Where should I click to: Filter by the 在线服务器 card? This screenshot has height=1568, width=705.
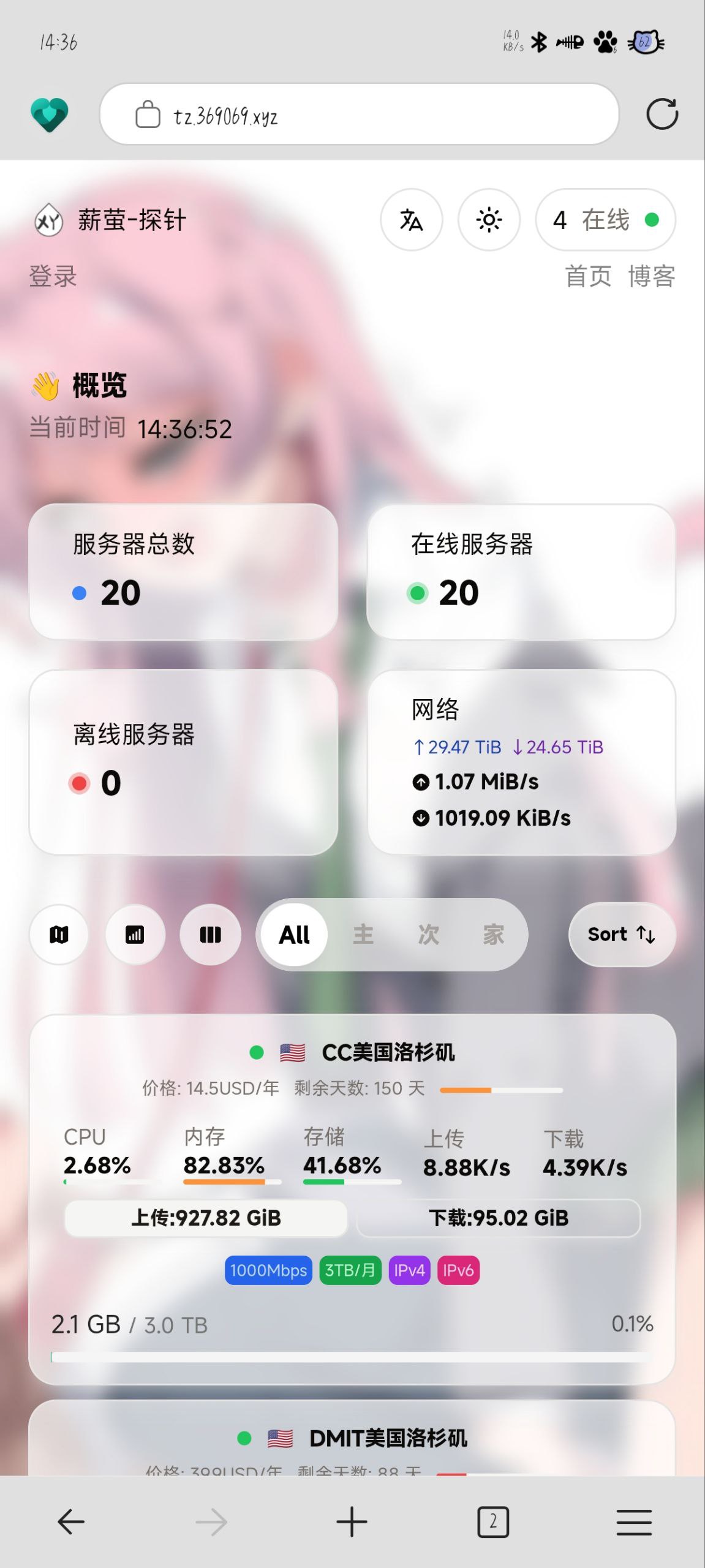point(521,571)
